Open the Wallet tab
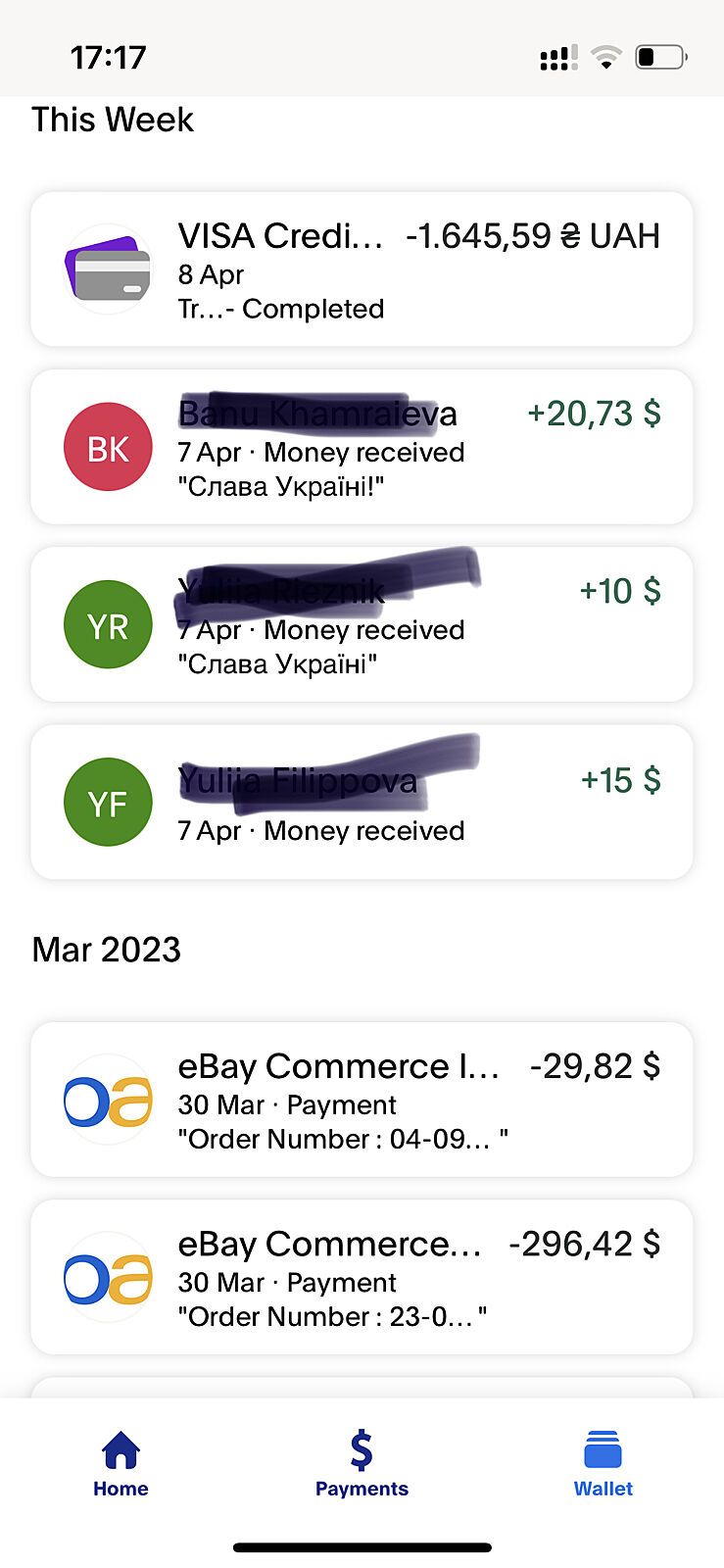 click(603, 1464)
